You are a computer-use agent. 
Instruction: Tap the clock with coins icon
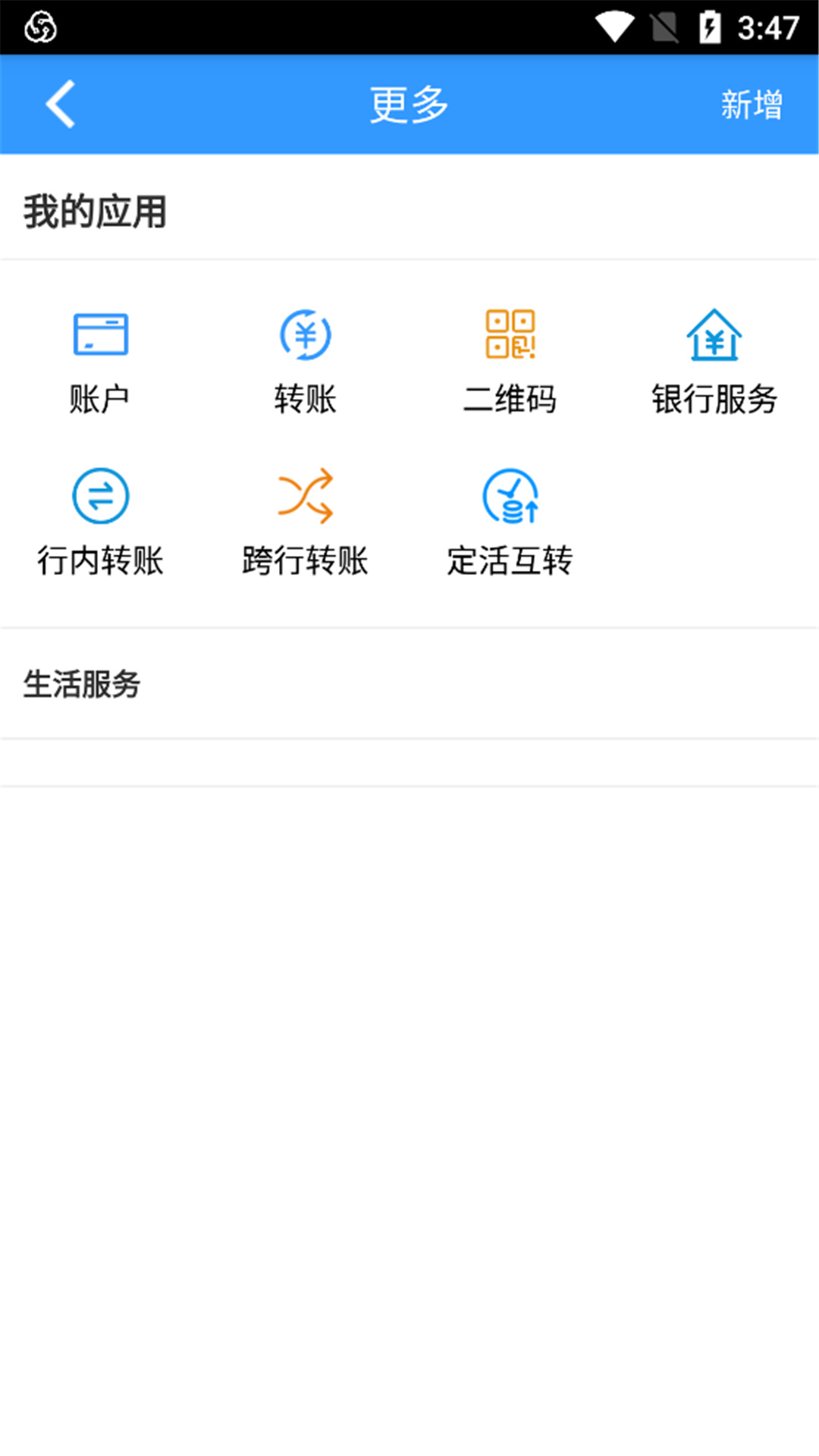[x=510, y=497]
